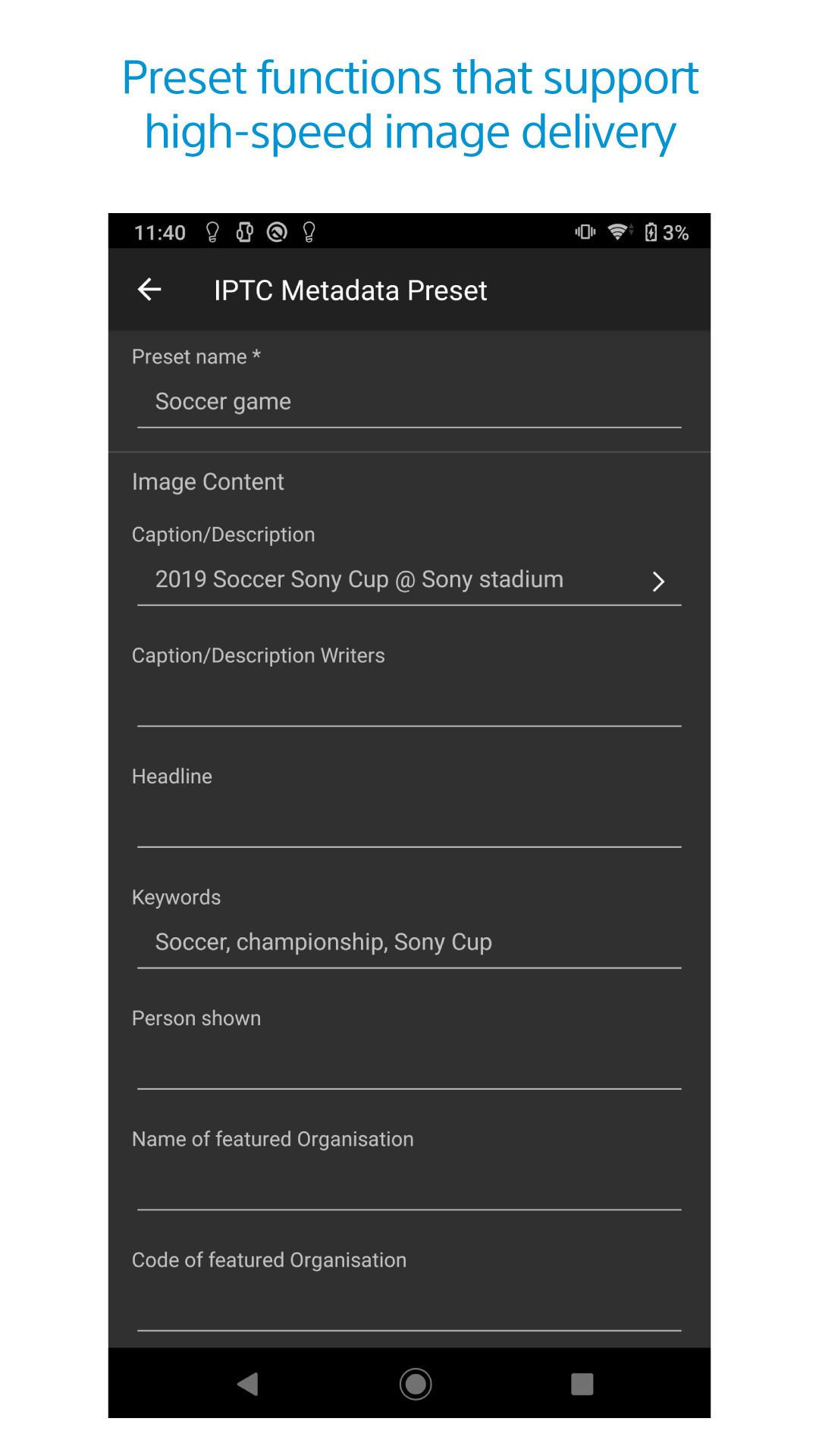Select the Keywords field with Soccer, championship
Image resolution: width=819 pixels, height=1456 pixels.
click(x=409, y=942)
